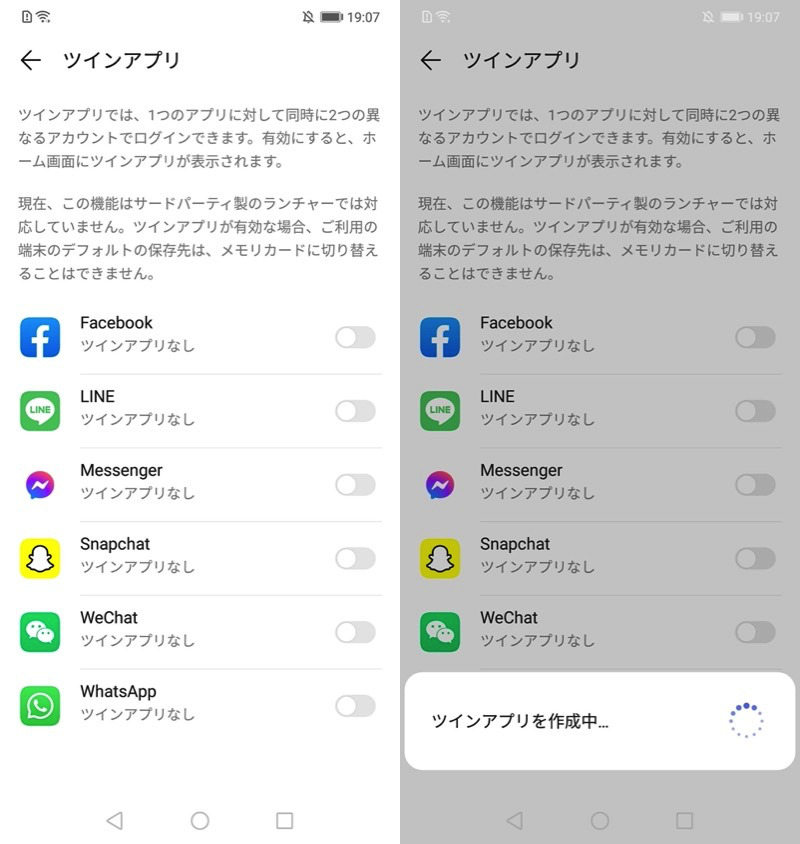Toggle Messenger twin app on the undimmed screen
The image size is (800, 844).
point(355,485)
